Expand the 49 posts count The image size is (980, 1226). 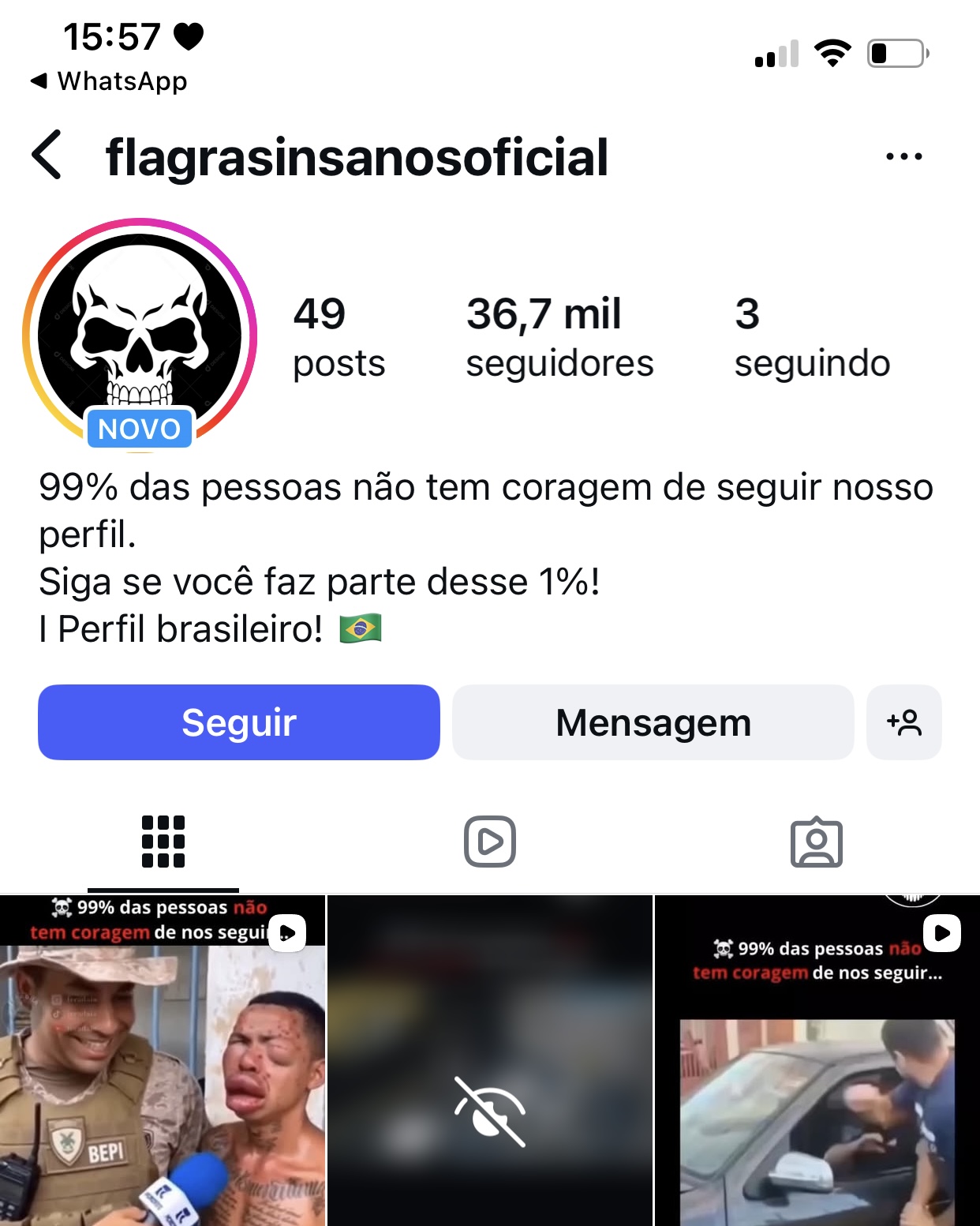(x=338, y=336)
